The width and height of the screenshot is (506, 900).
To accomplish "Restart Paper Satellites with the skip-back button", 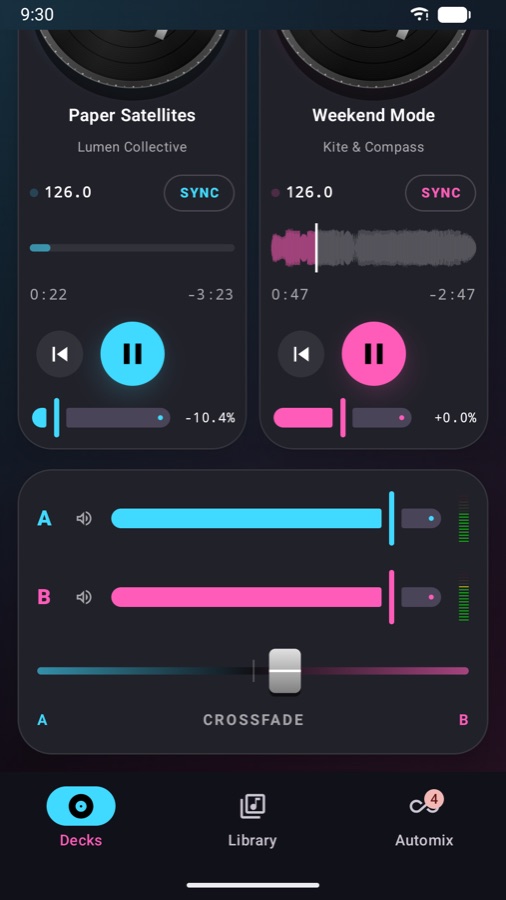I will point(60,354).
